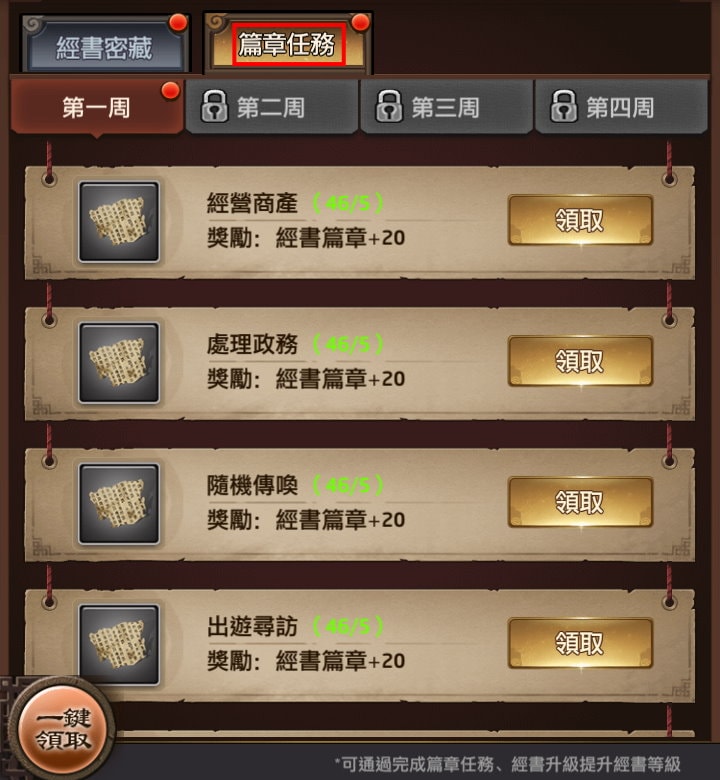The height and width of the screenshot is (780, 720).
Task: Claim the 經營商產 reward with 領取
Action: pos(580,220)
